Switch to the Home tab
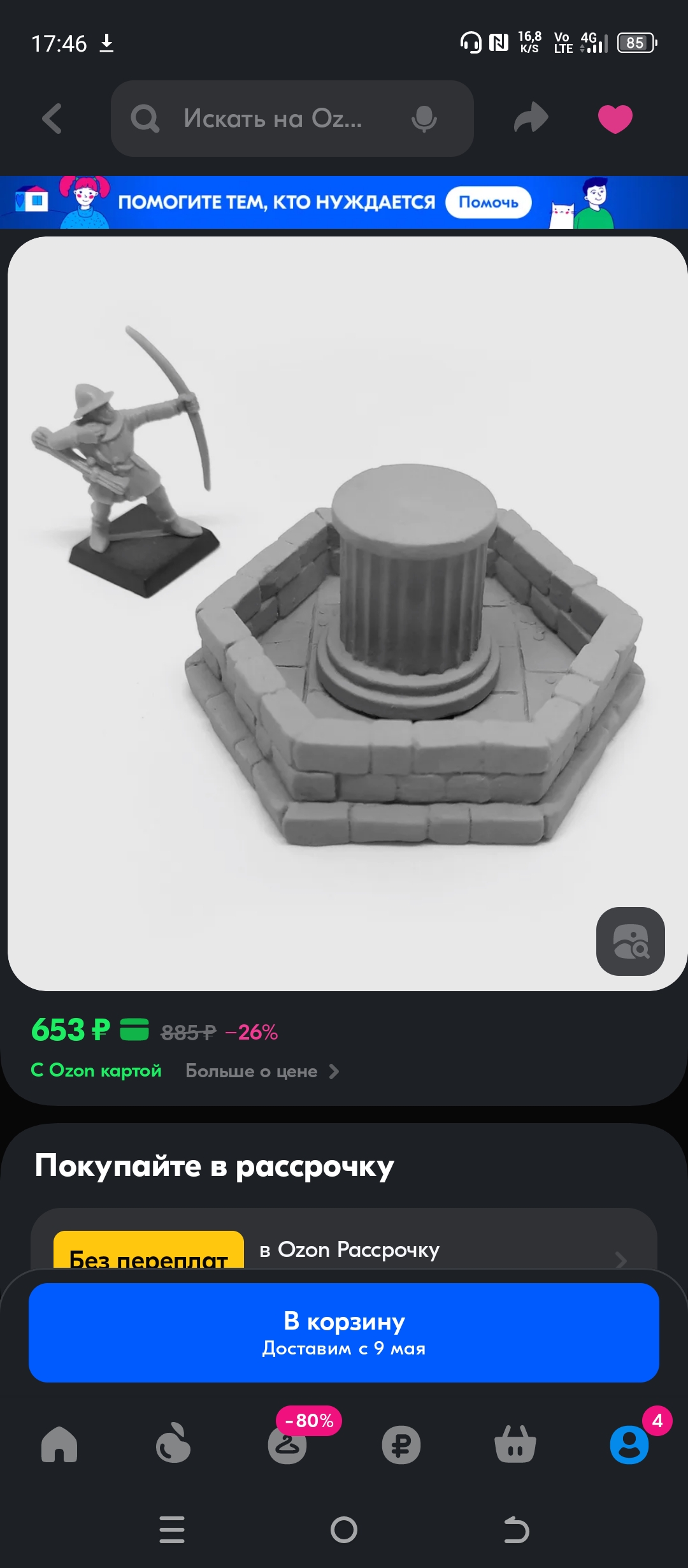 pos(59,1444)
